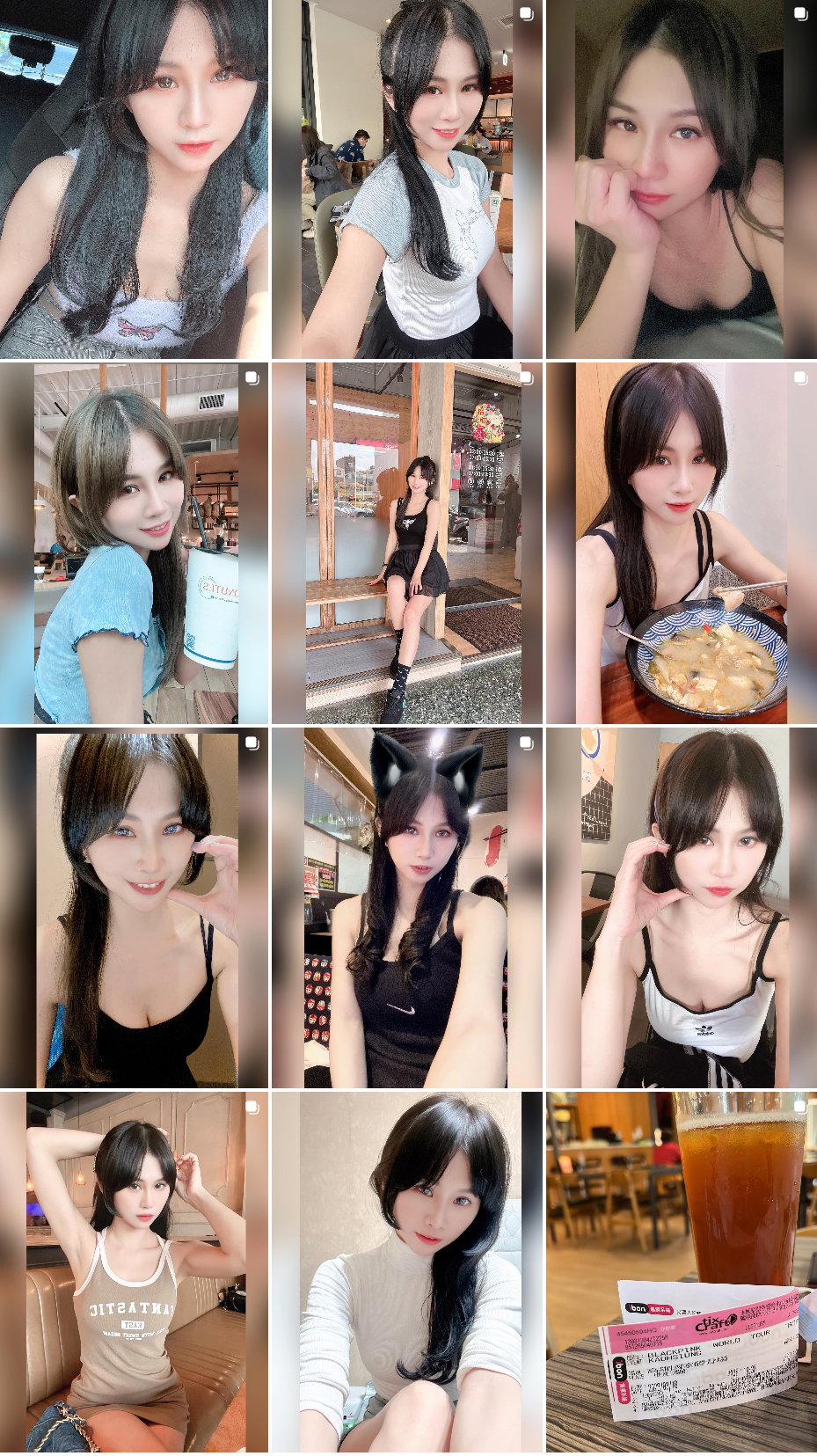Open the post with the bowl of soup
817x1456 pixels.
pos(680,543)
